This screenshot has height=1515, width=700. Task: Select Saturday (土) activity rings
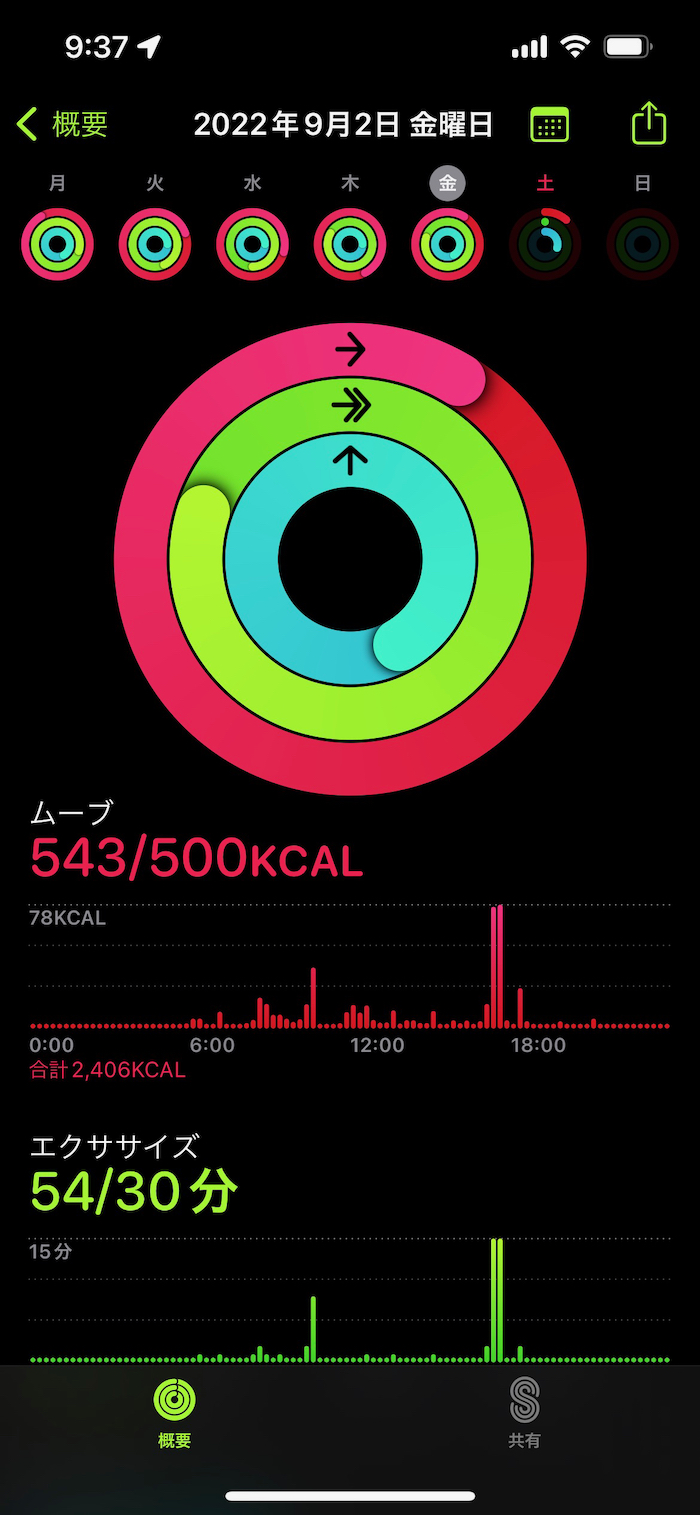(x=545, y=243)
